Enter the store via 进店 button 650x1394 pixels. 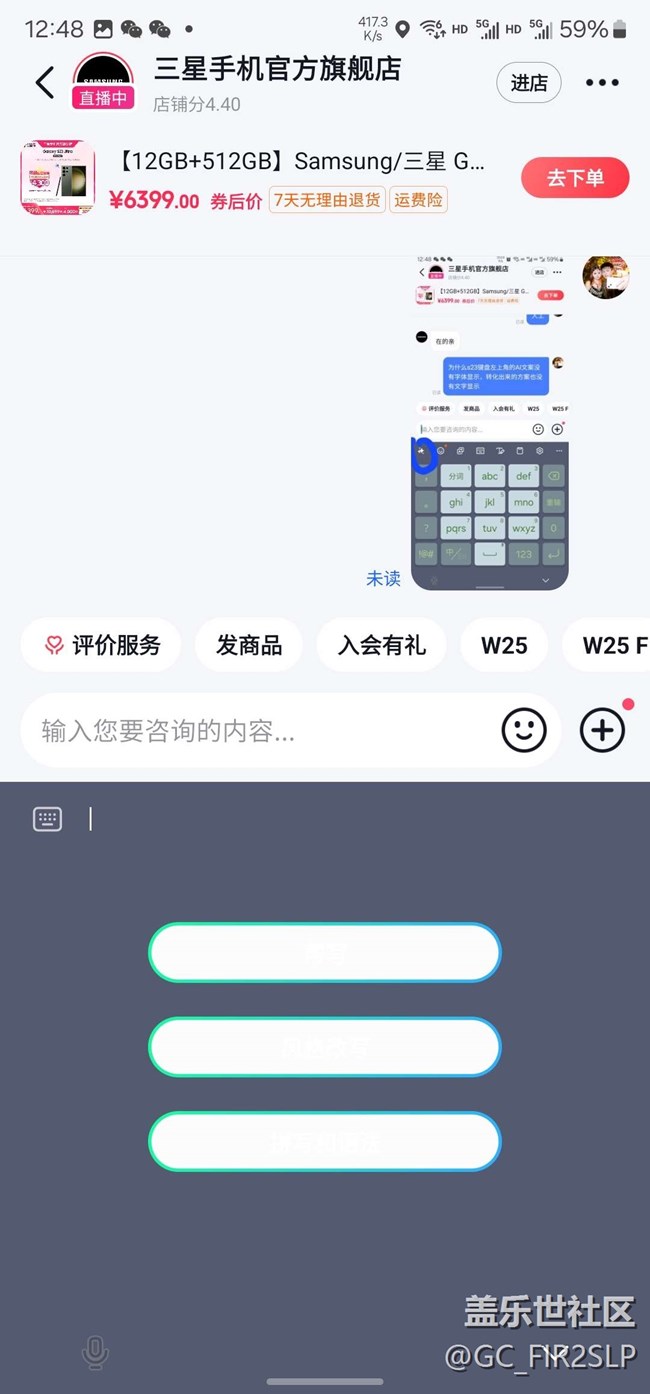[529, 83]
